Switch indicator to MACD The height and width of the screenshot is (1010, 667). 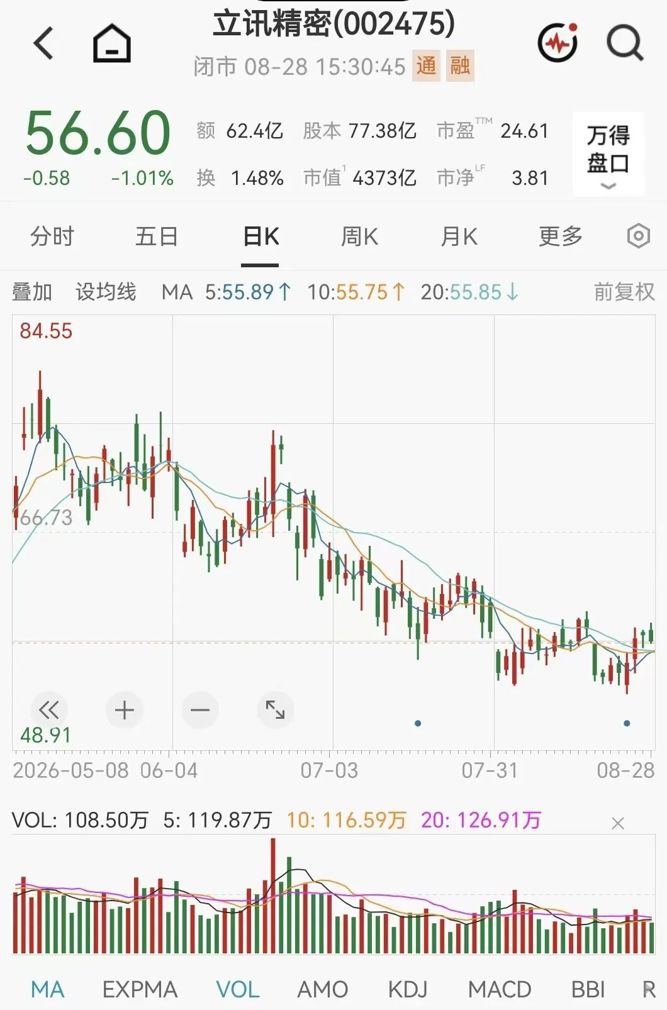pyautogui.click(x=500, y=989)
